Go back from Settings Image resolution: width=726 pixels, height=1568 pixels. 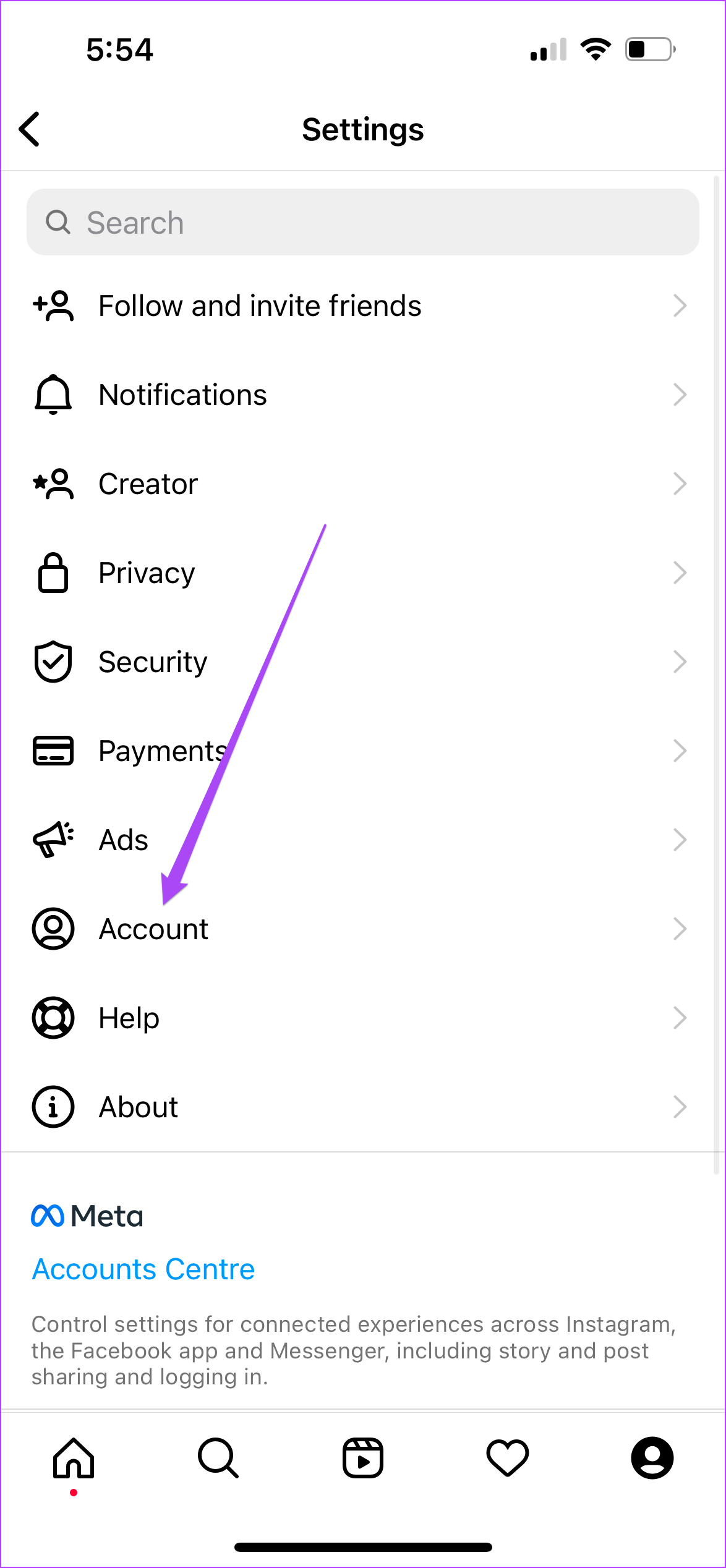click(30, 129)
